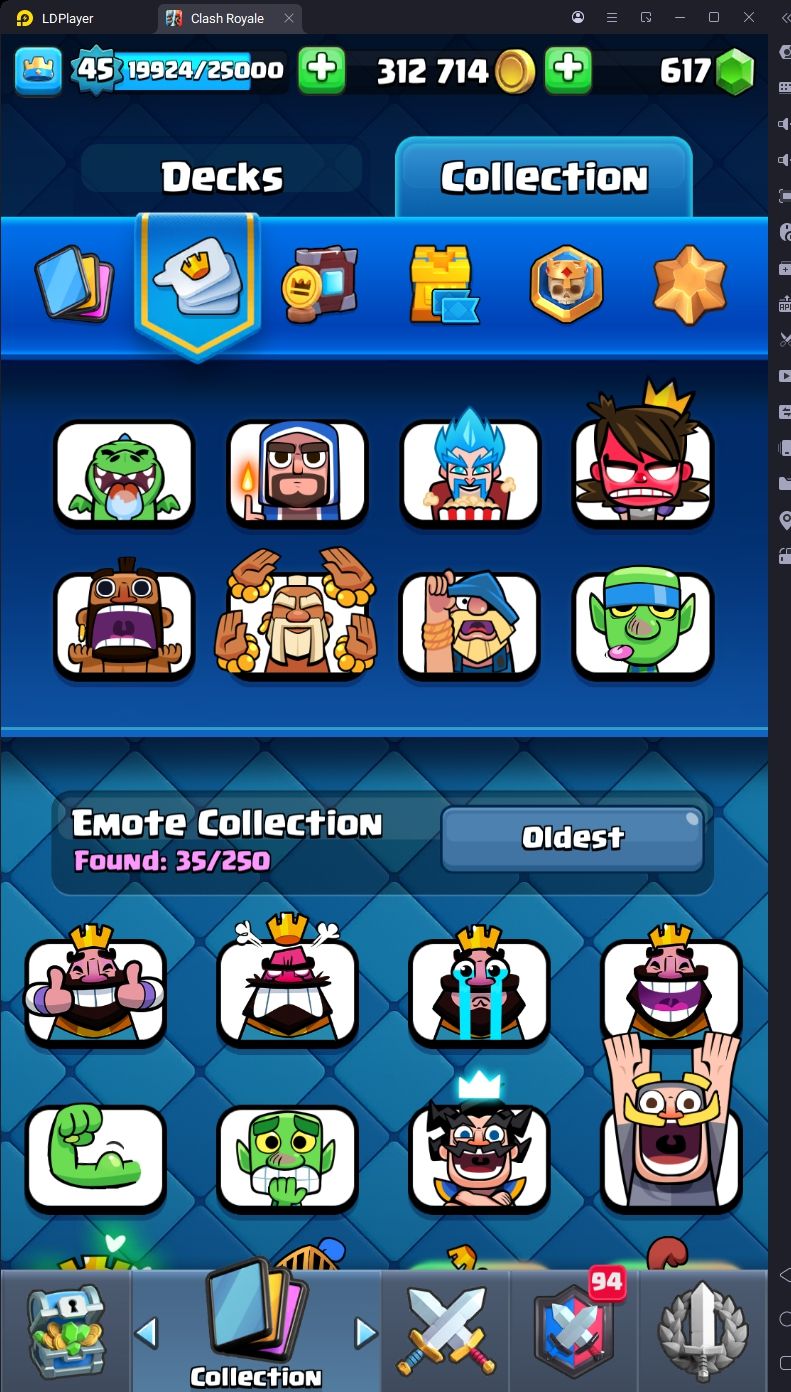This screenshot has width=791, height=1392.
Task: Open the player profile crown icon
Action: [x=38, y=70]
